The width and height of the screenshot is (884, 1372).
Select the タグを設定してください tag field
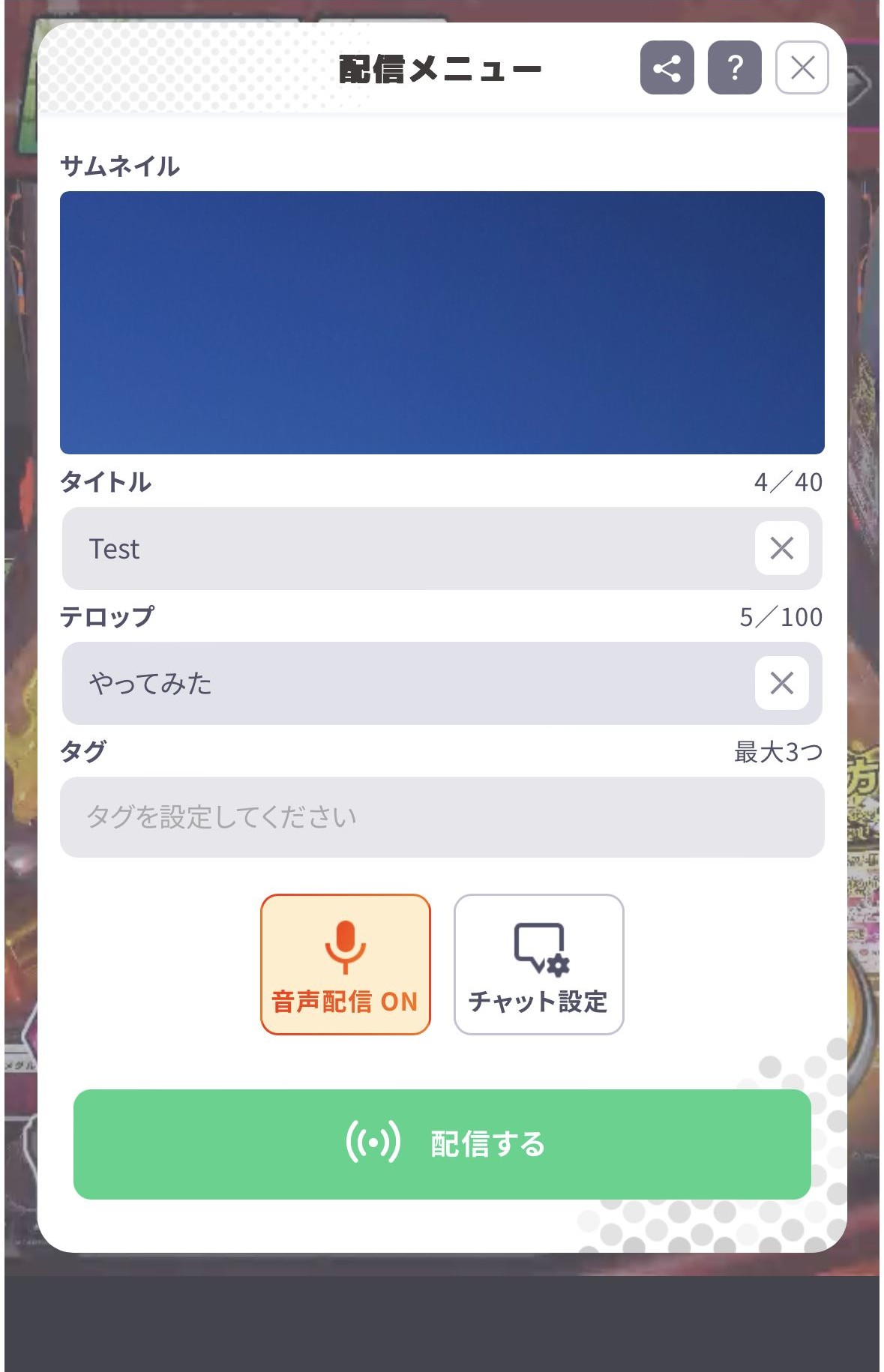(442, 817)
